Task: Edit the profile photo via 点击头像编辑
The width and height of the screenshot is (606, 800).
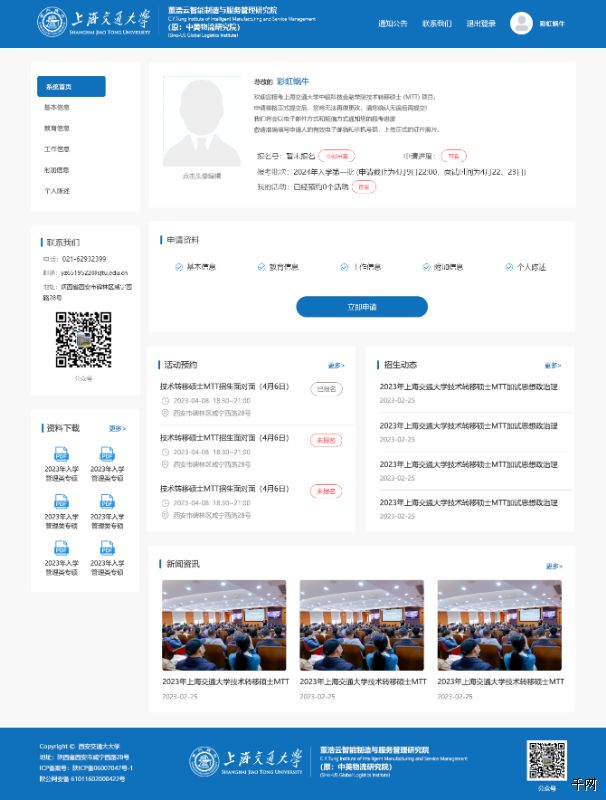Action: pyautogui.click(x=201, y=176)
